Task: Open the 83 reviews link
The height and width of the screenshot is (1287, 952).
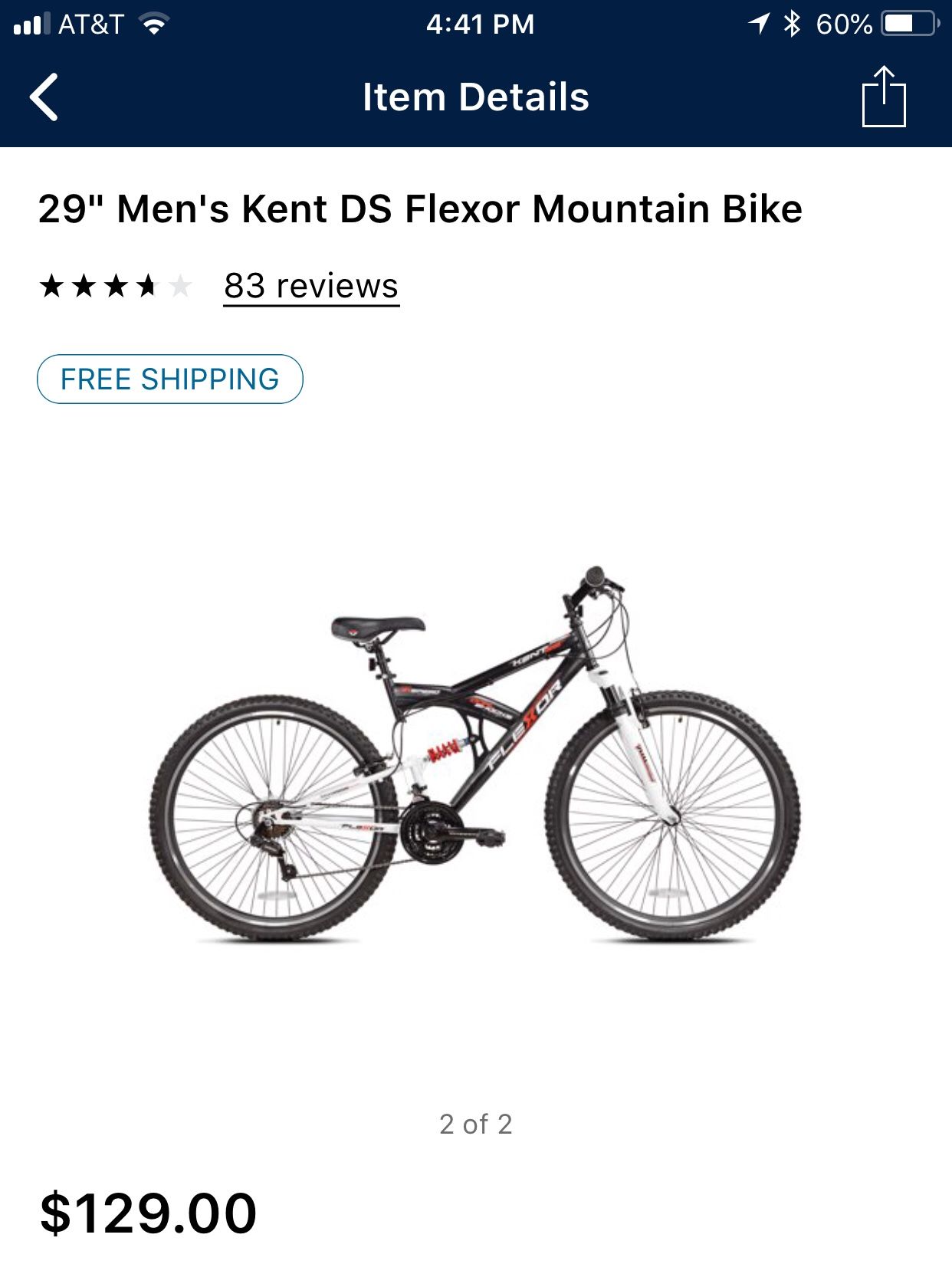Action: (311, 287)
